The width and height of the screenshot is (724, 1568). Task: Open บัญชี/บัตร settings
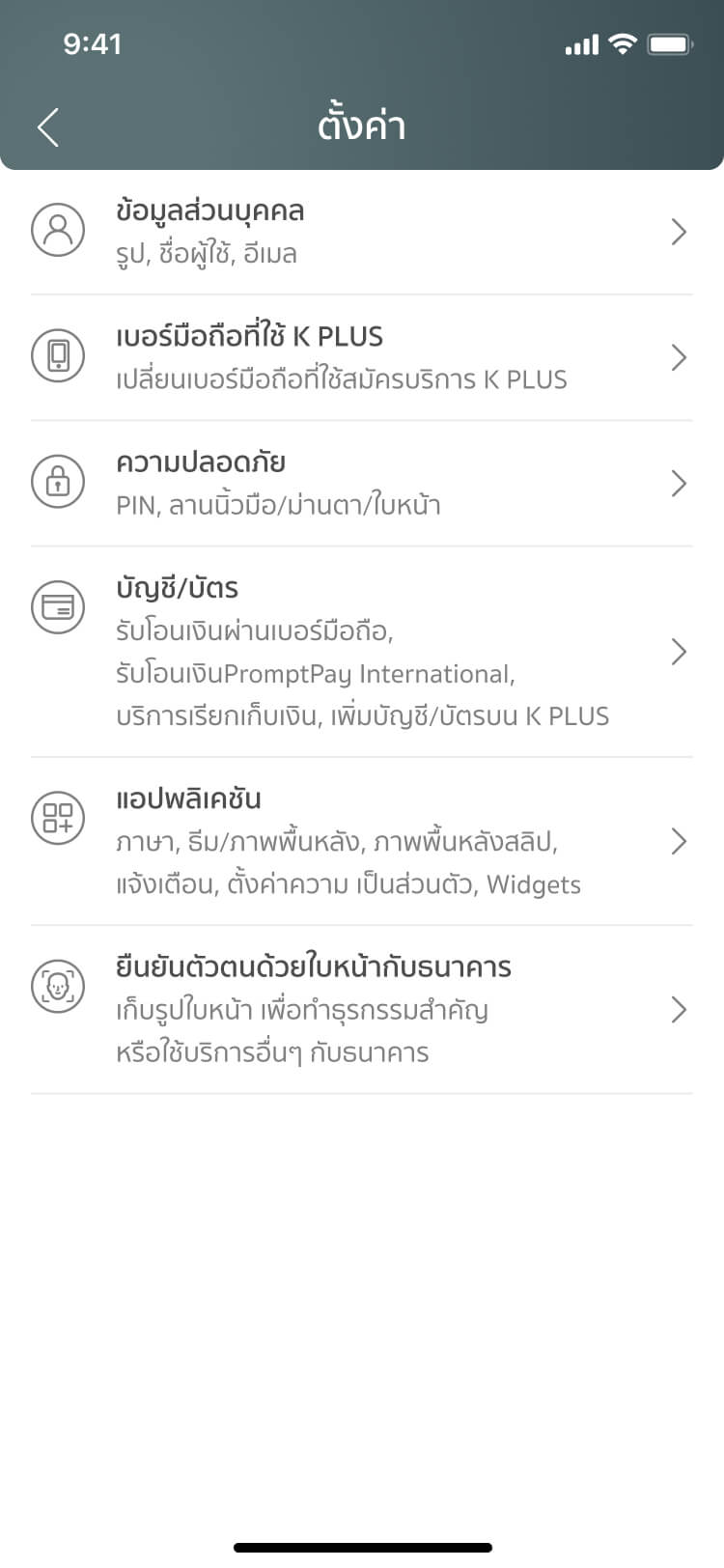coord(361,652)
